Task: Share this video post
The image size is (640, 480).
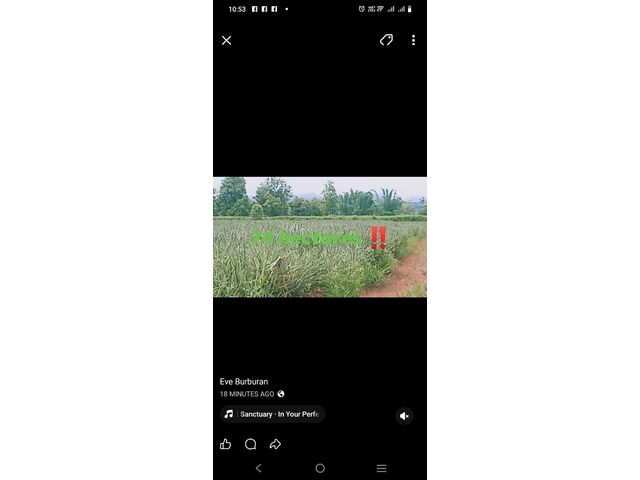Action: pos(275,444)
